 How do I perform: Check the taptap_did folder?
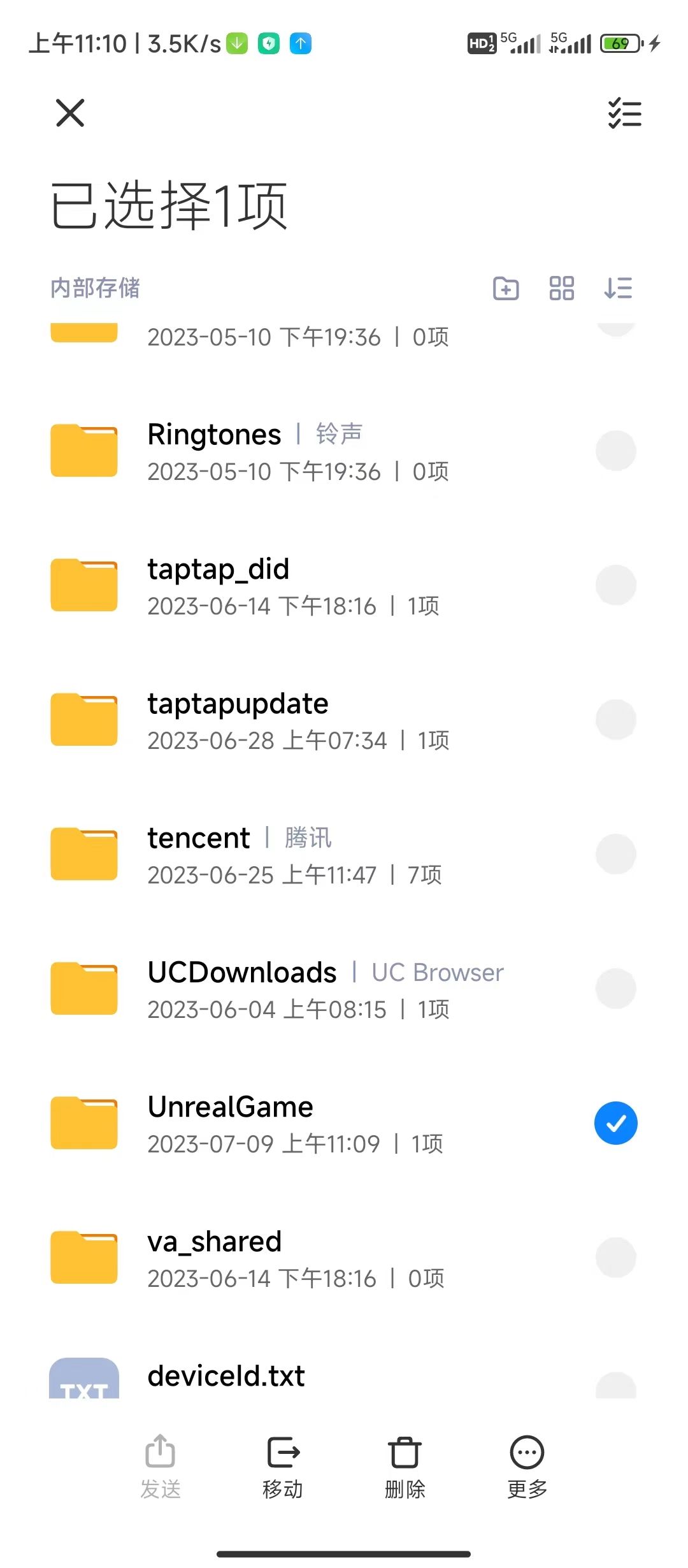click(615, 585)
